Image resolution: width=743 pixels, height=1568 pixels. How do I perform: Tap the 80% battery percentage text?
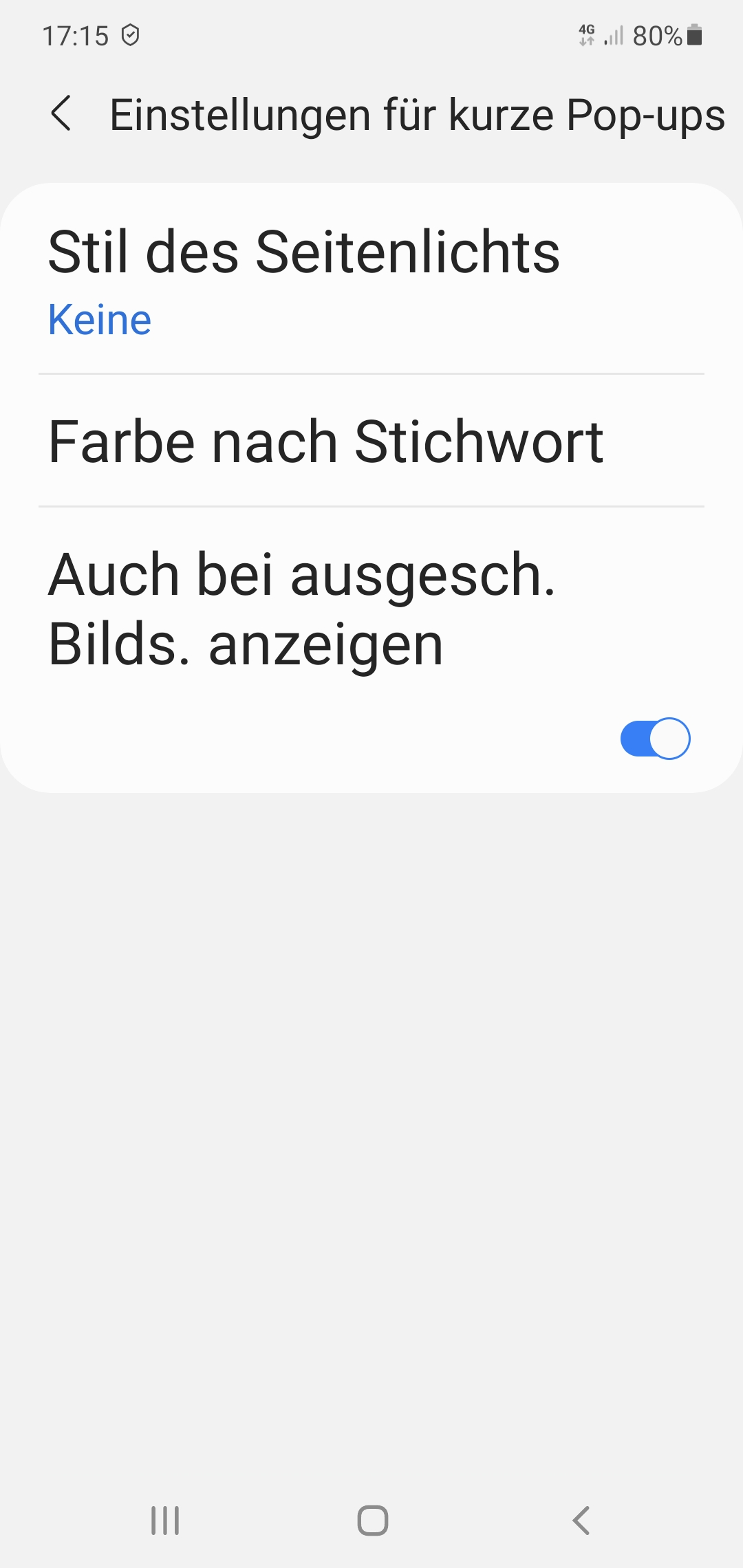click(x=656, y=34)
